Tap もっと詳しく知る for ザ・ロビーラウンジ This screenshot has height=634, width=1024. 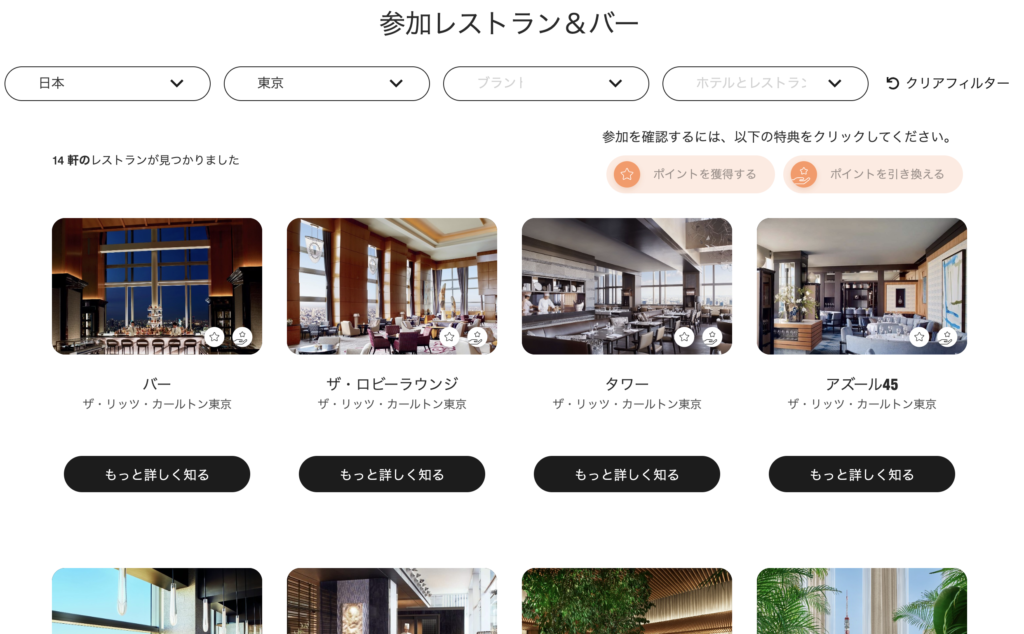[x=392, y=474]
